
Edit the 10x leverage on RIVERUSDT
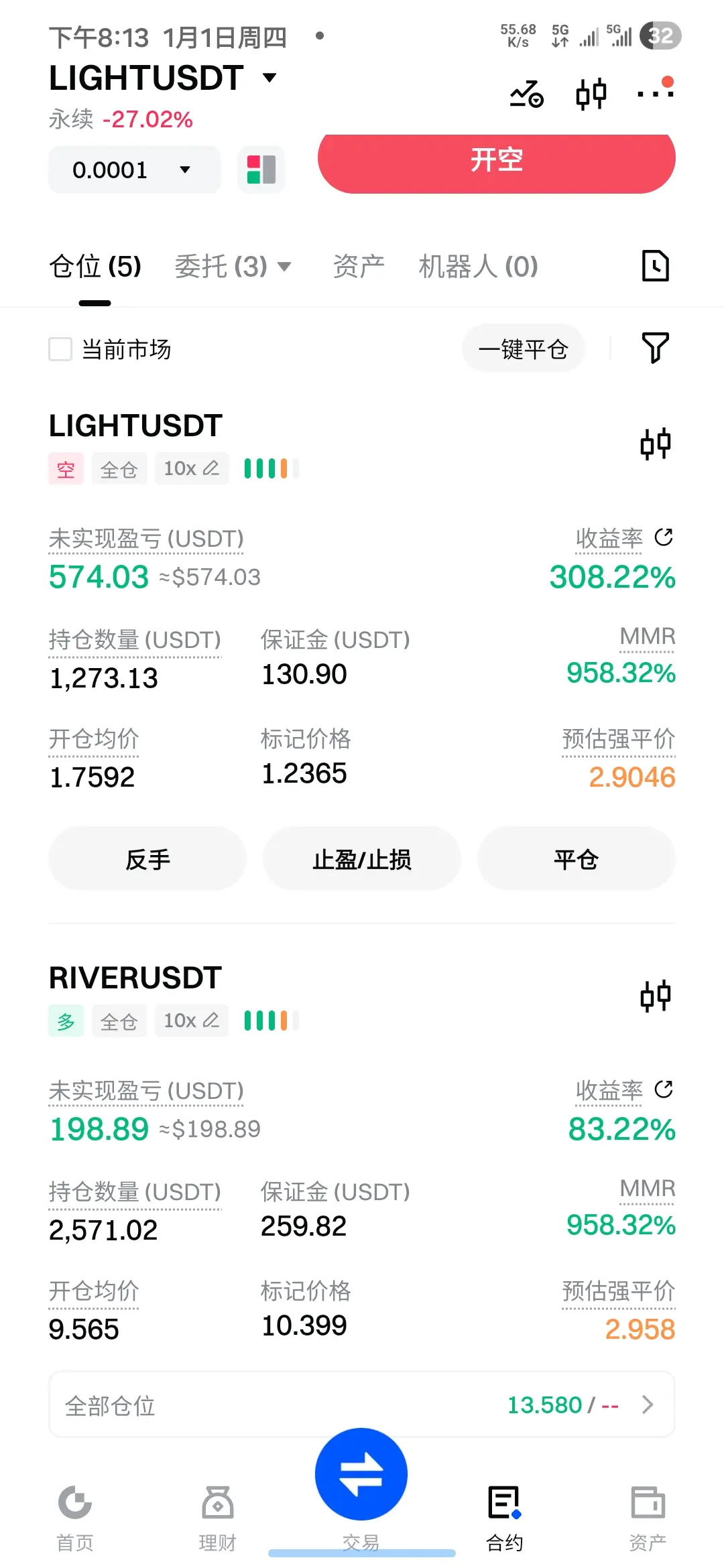(x=192, y=1021)
